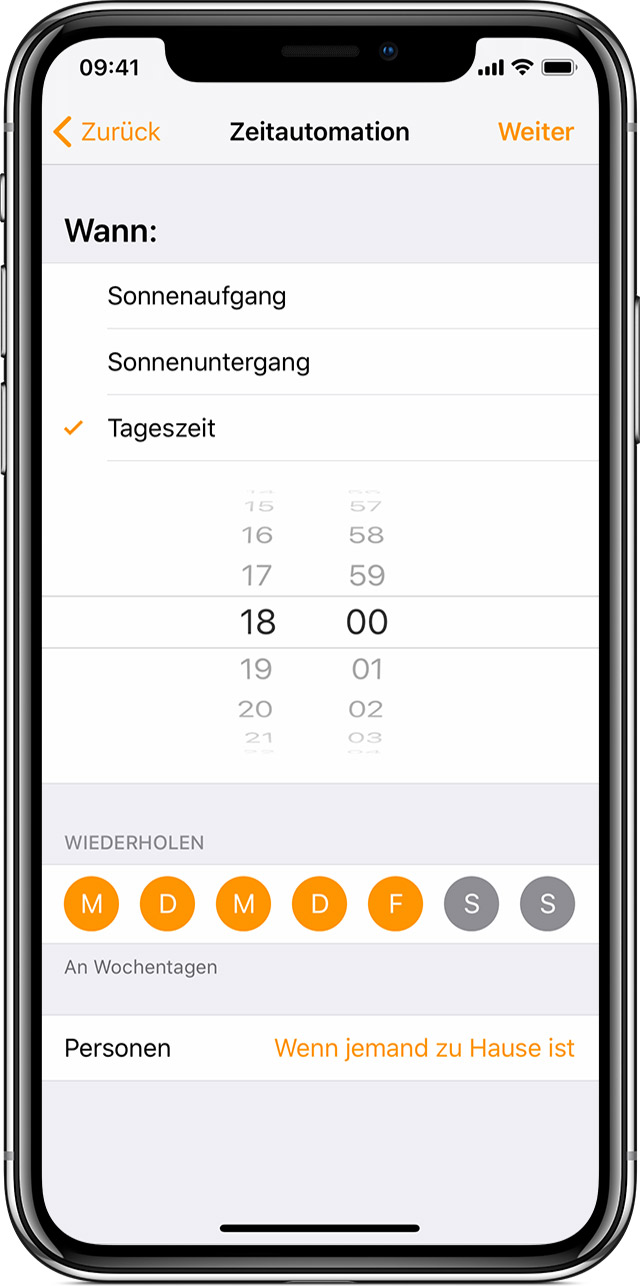The height and width of the screenshot is (1286, 640).
Task: Go back with the Zurück button
Action: point(107,132)
